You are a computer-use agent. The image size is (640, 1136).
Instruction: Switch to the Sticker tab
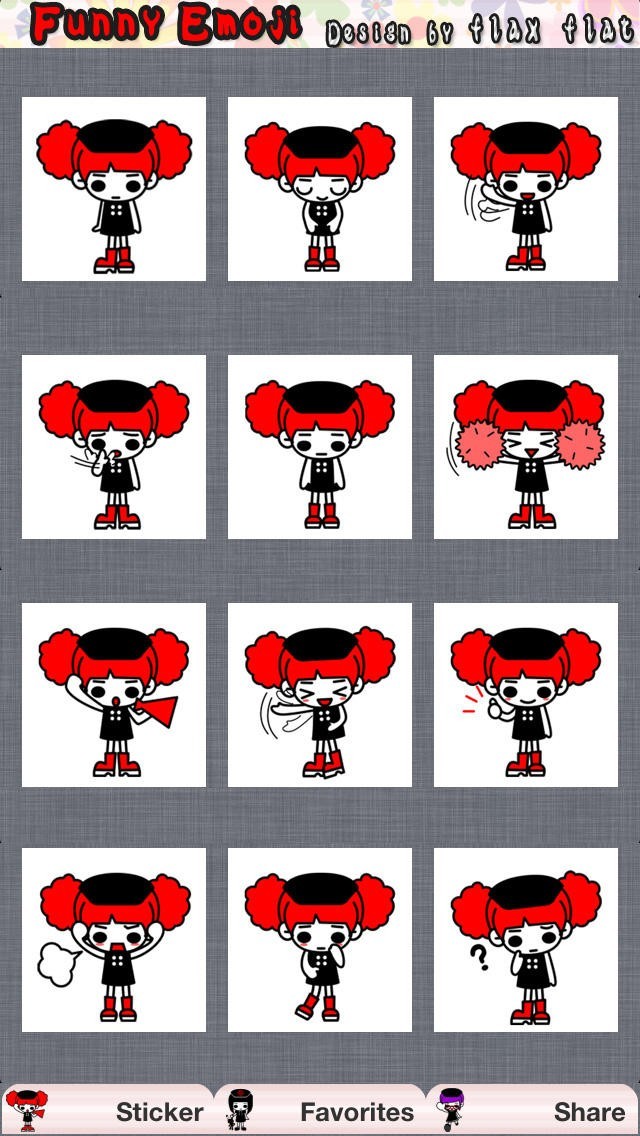coord(108,1110)
